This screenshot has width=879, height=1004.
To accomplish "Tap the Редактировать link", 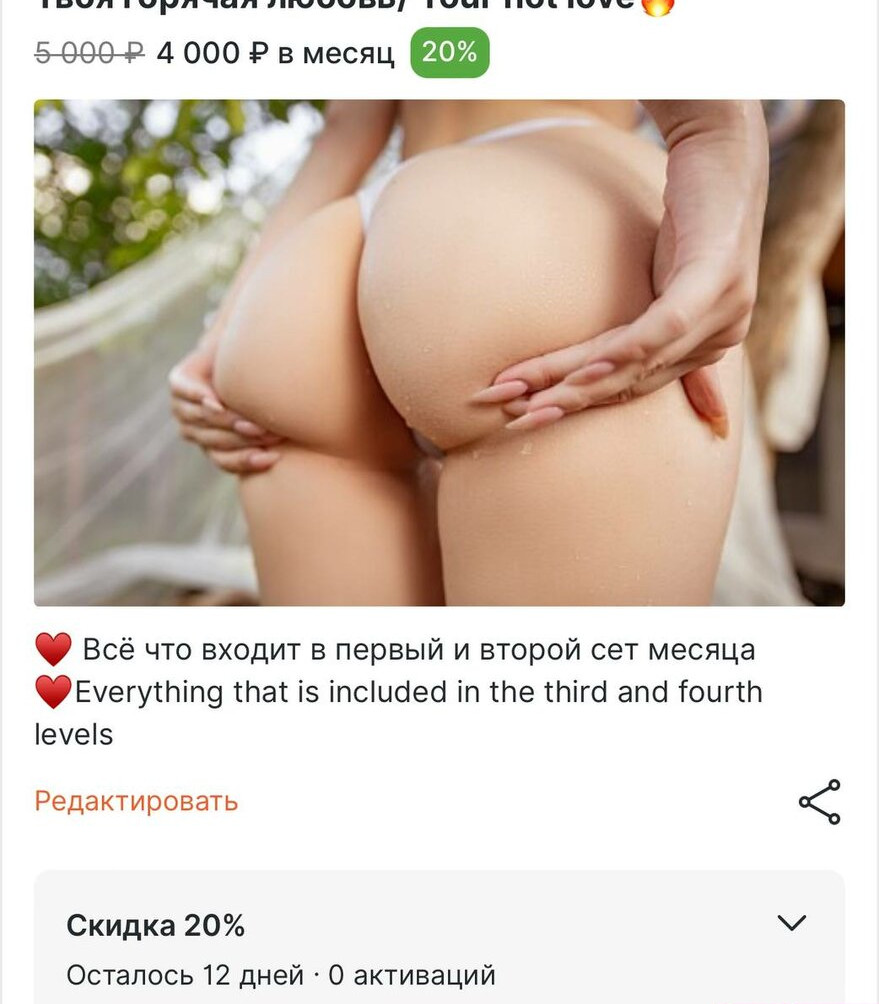I will (136, 801).
